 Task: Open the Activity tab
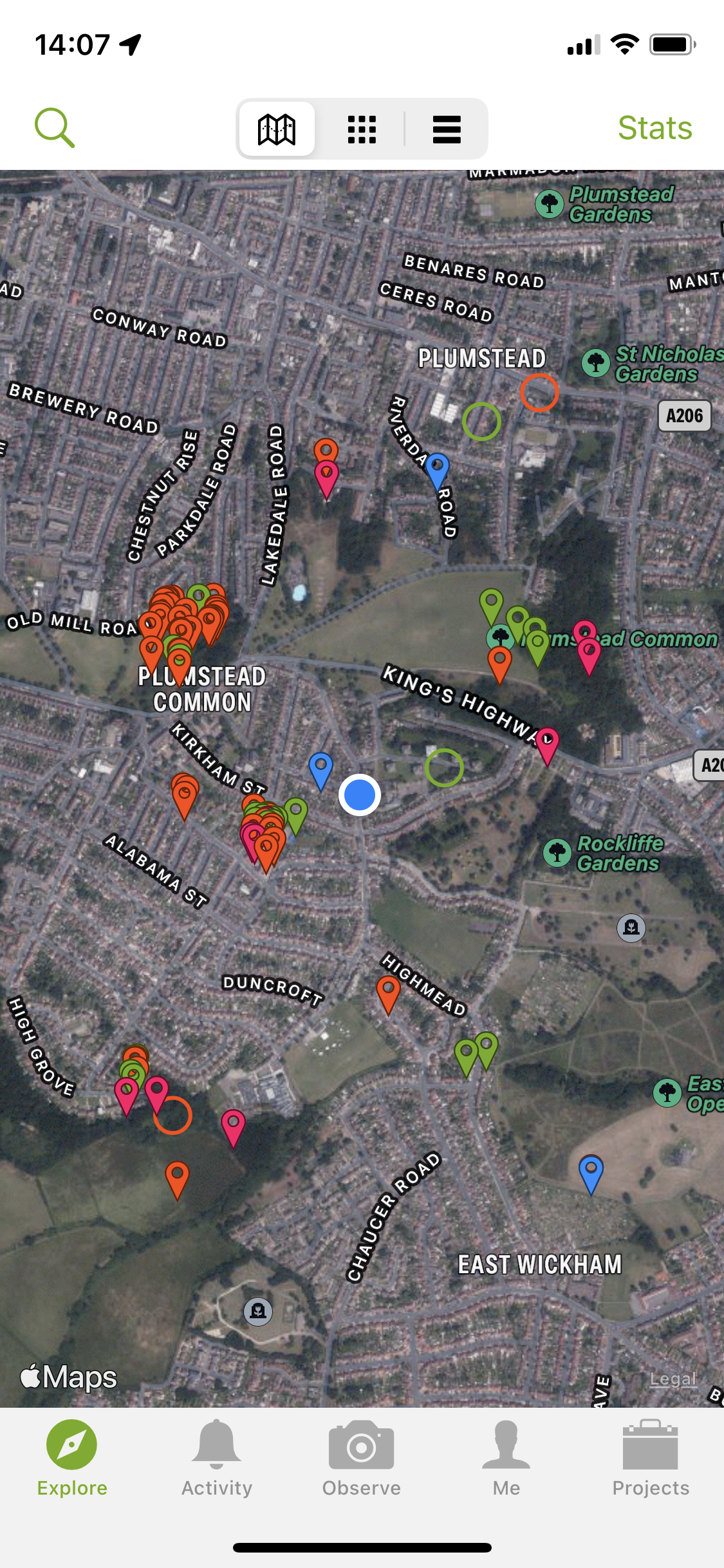pyautogui.click(x=217, y=1459)
